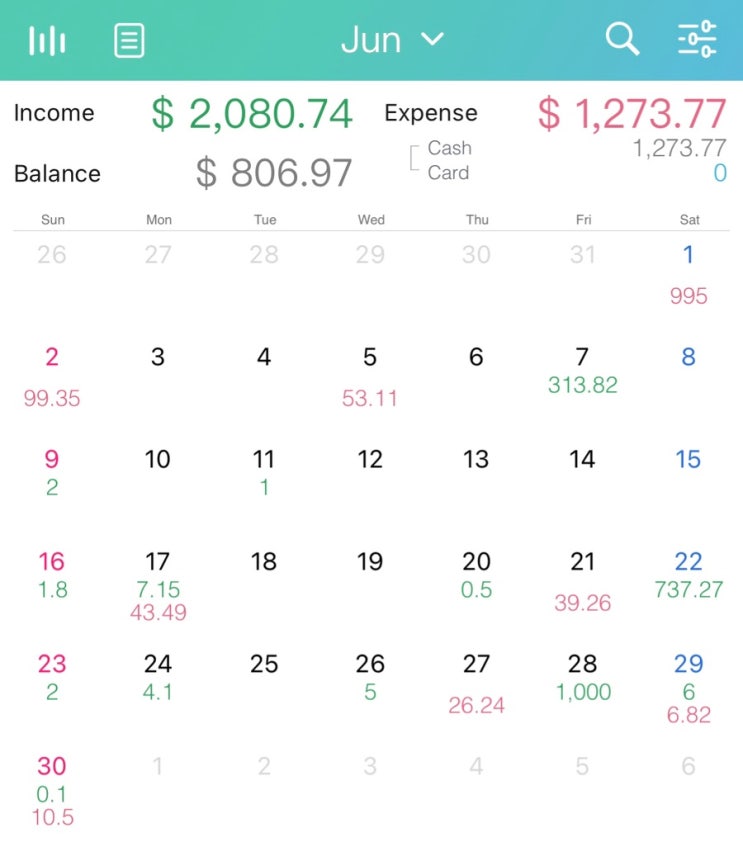The width and height of the screenshot is (743, 842).
Task: Select June 5 with 53.11 expense
Action: [x=370, y=376]
